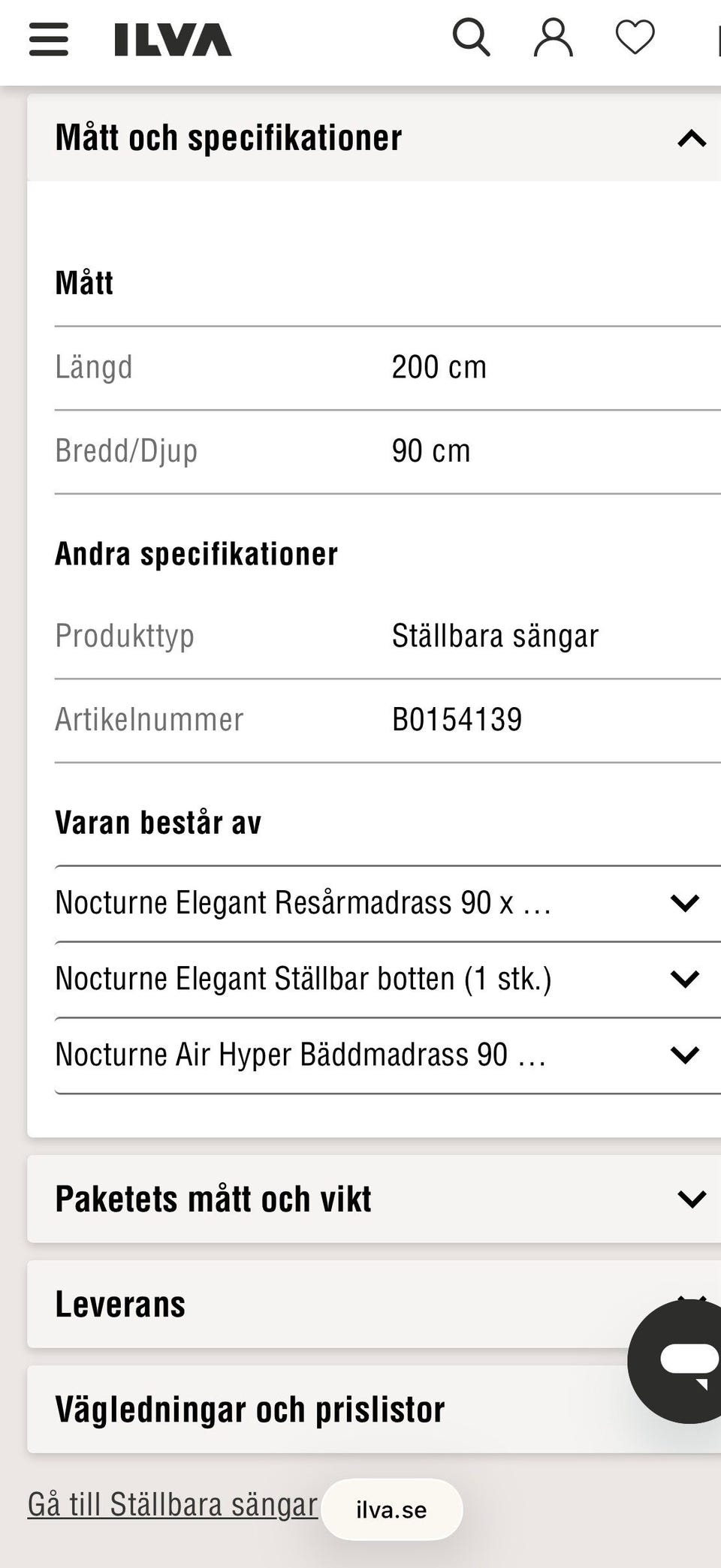This screenshot has height=1568, width=721.
Task: Open the account profile icon
Action: (x=554, y=38)
